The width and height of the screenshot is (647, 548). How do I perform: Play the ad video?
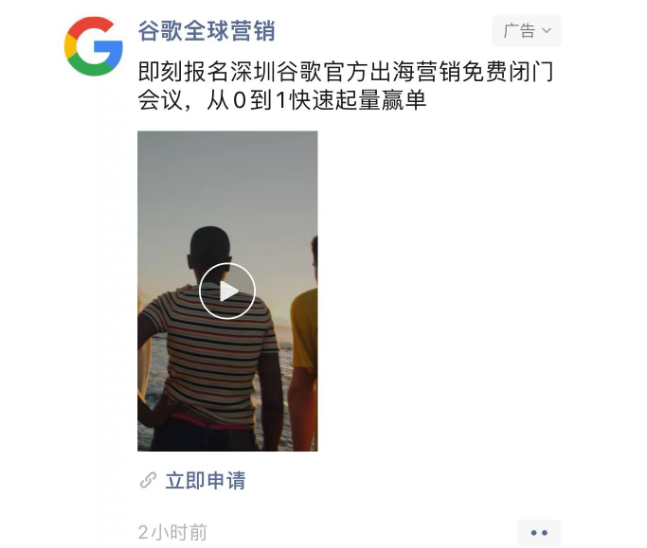point(227,291)
